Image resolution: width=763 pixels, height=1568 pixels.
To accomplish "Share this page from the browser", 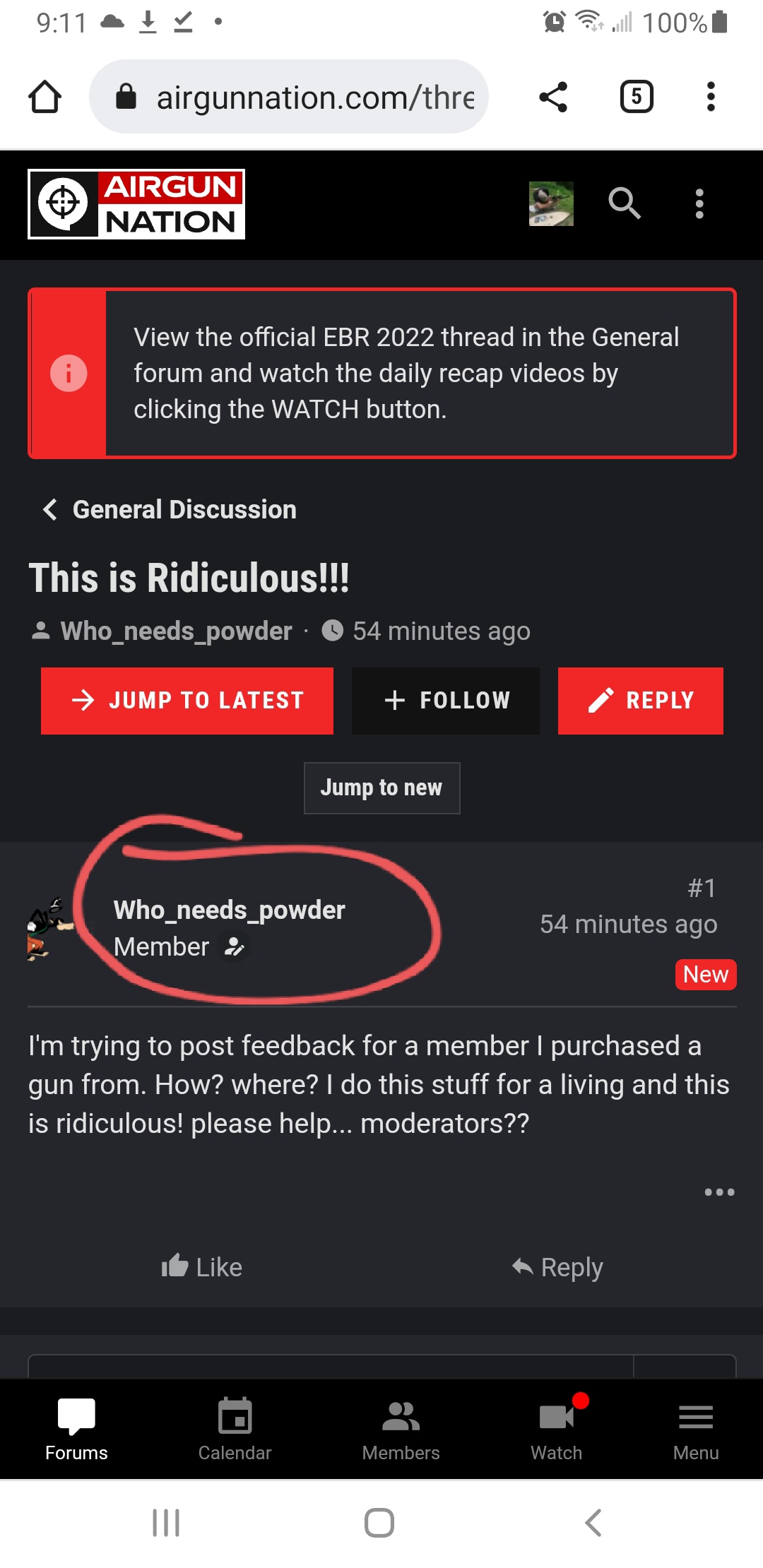I will click(x=553, y=97).
